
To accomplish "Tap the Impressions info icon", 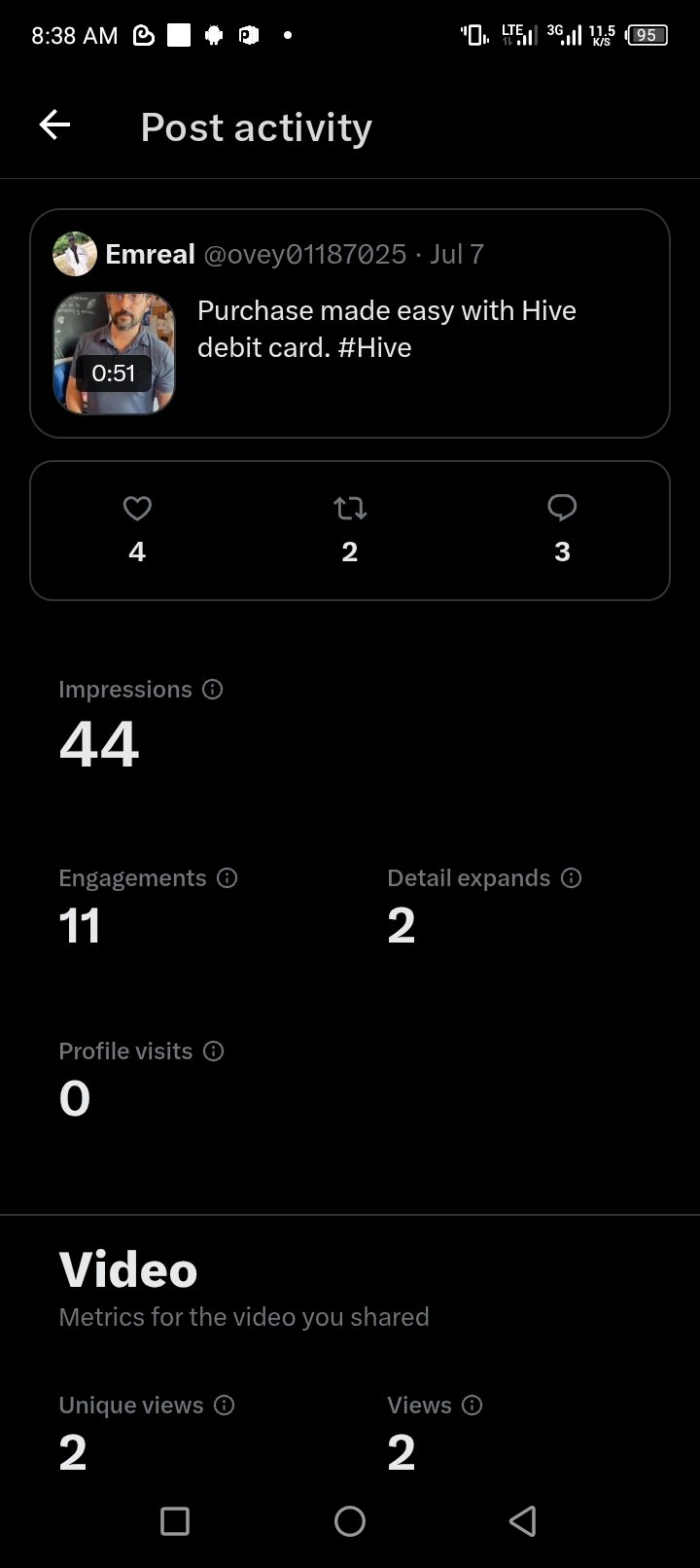I will pos(212,690).
